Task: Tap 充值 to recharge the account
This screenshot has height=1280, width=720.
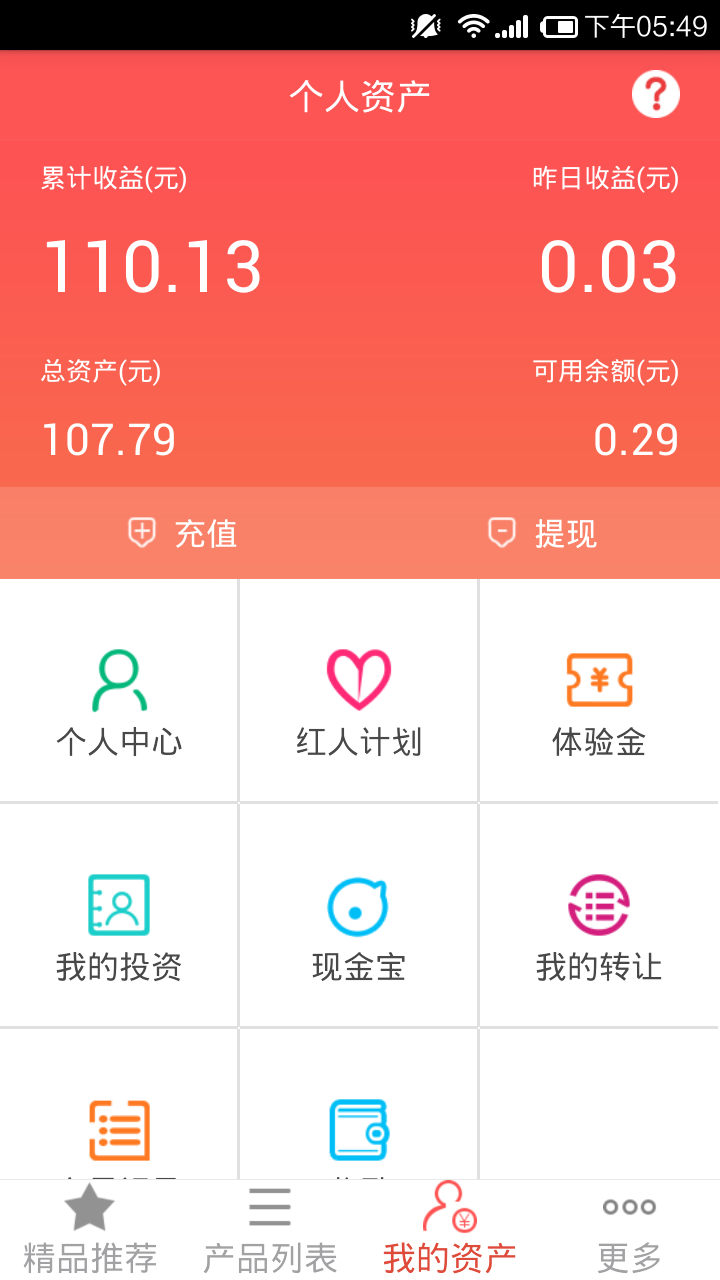Action: (x=180, y=533)
